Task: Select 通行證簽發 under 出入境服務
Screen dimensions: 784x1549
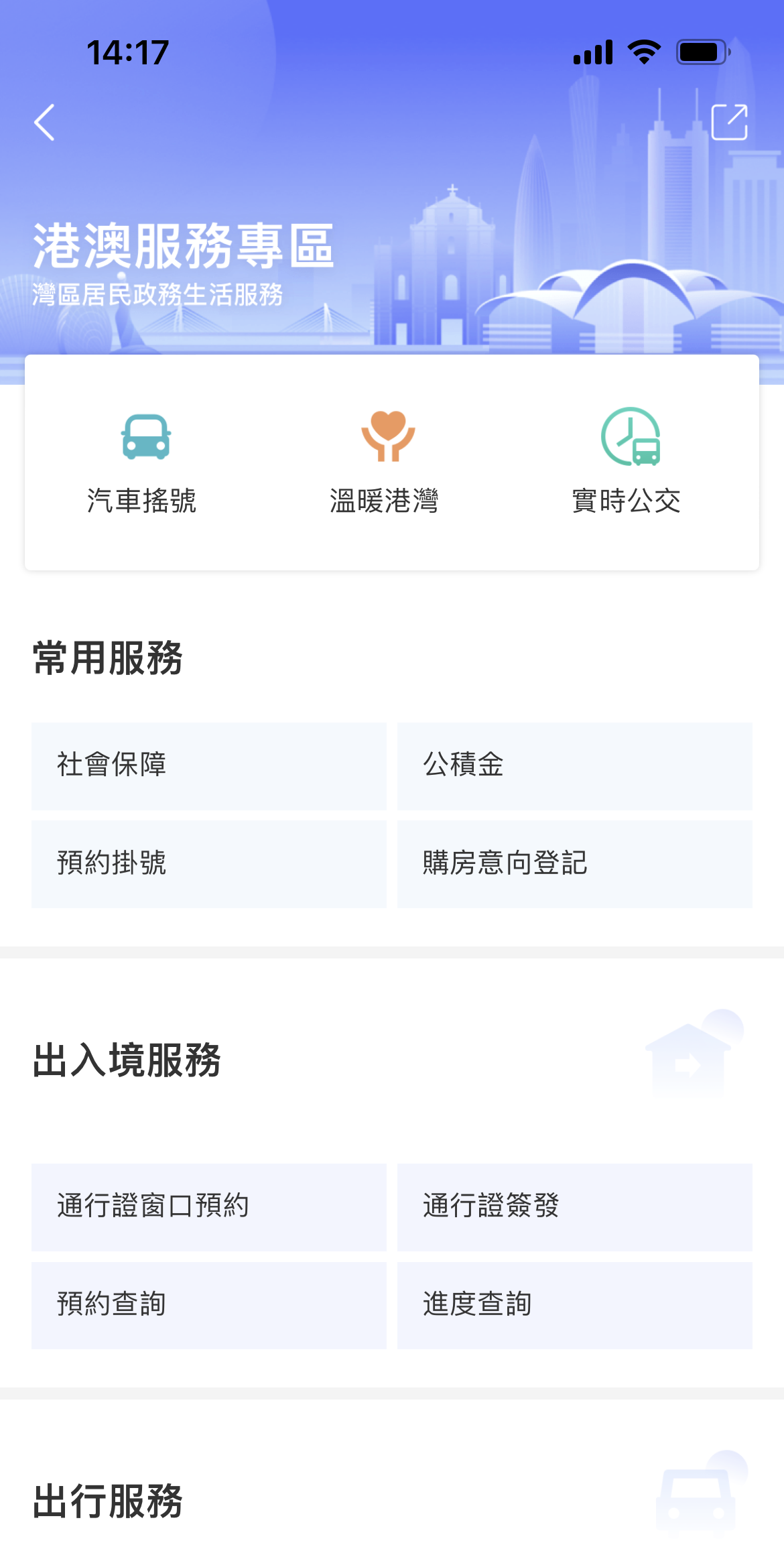Action: tap(575, 1208)
